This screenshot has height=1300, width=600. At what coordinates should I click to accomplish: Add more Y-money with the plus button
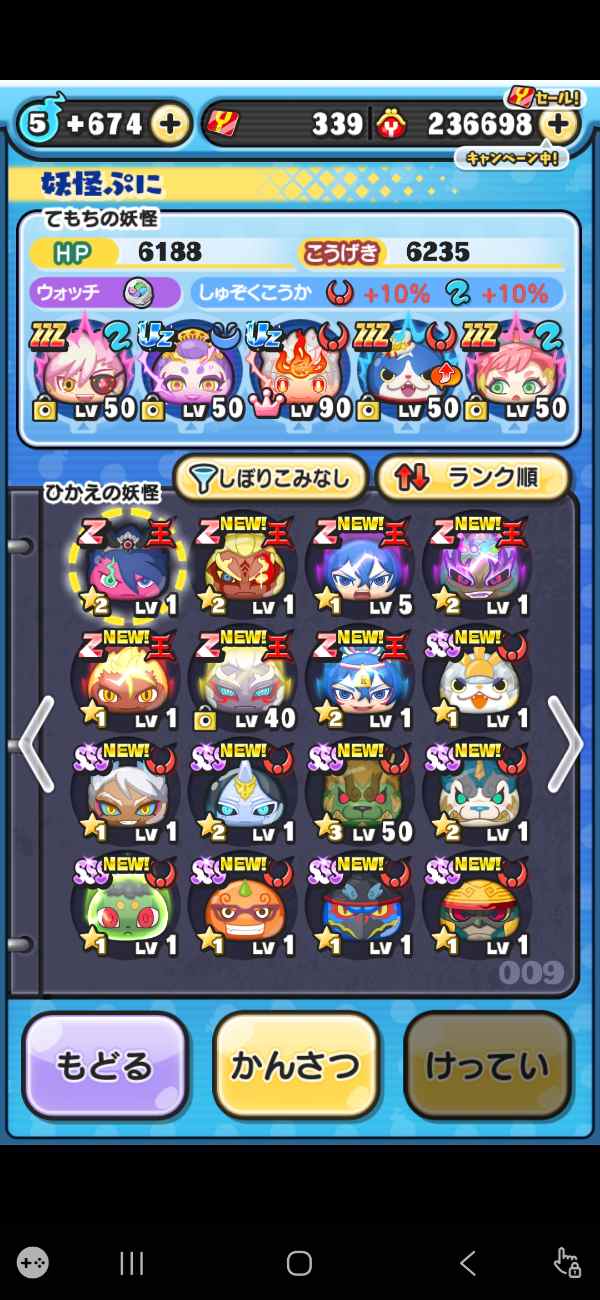pyautogui.click(x=559, y=124)
